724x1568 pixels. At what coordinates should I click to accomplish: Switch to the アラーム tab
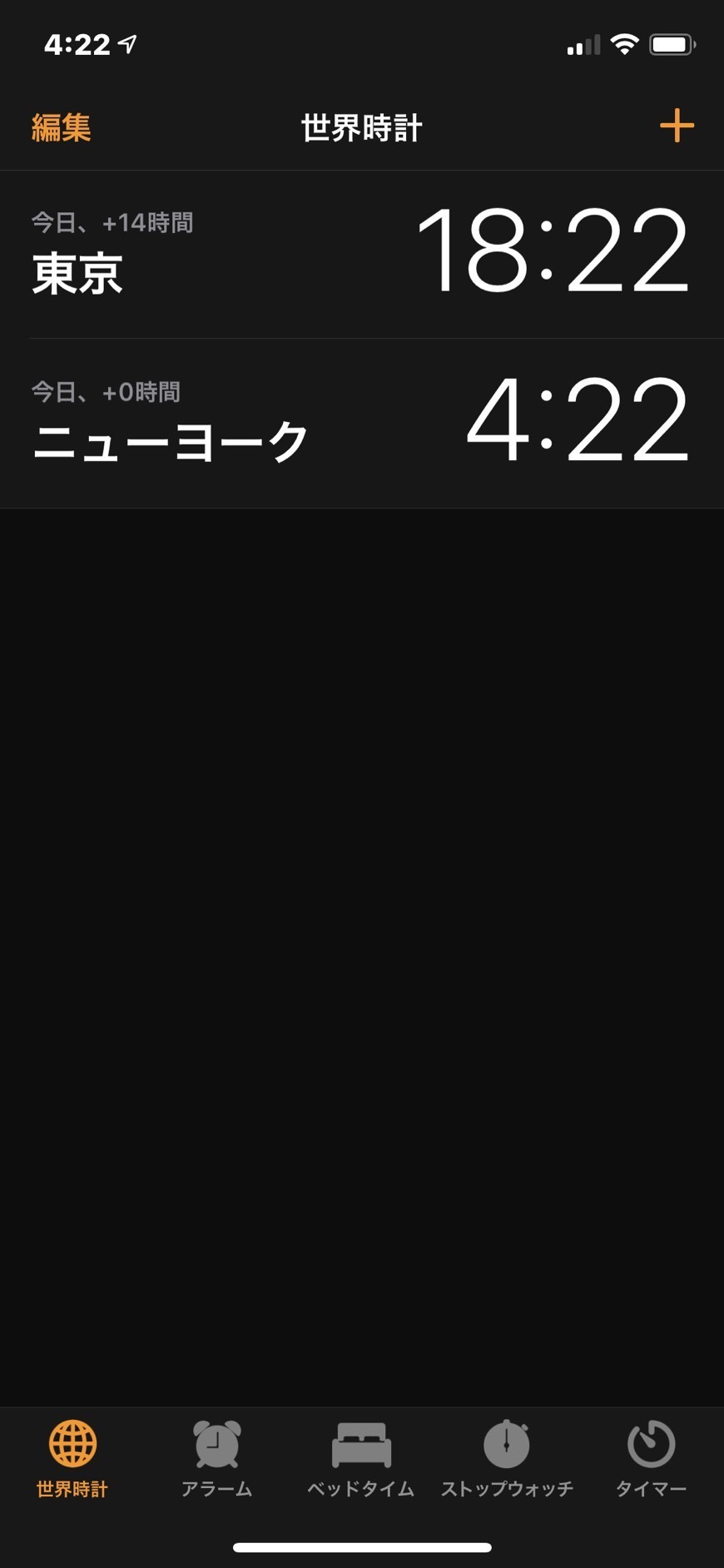(x=216, y=1458)
